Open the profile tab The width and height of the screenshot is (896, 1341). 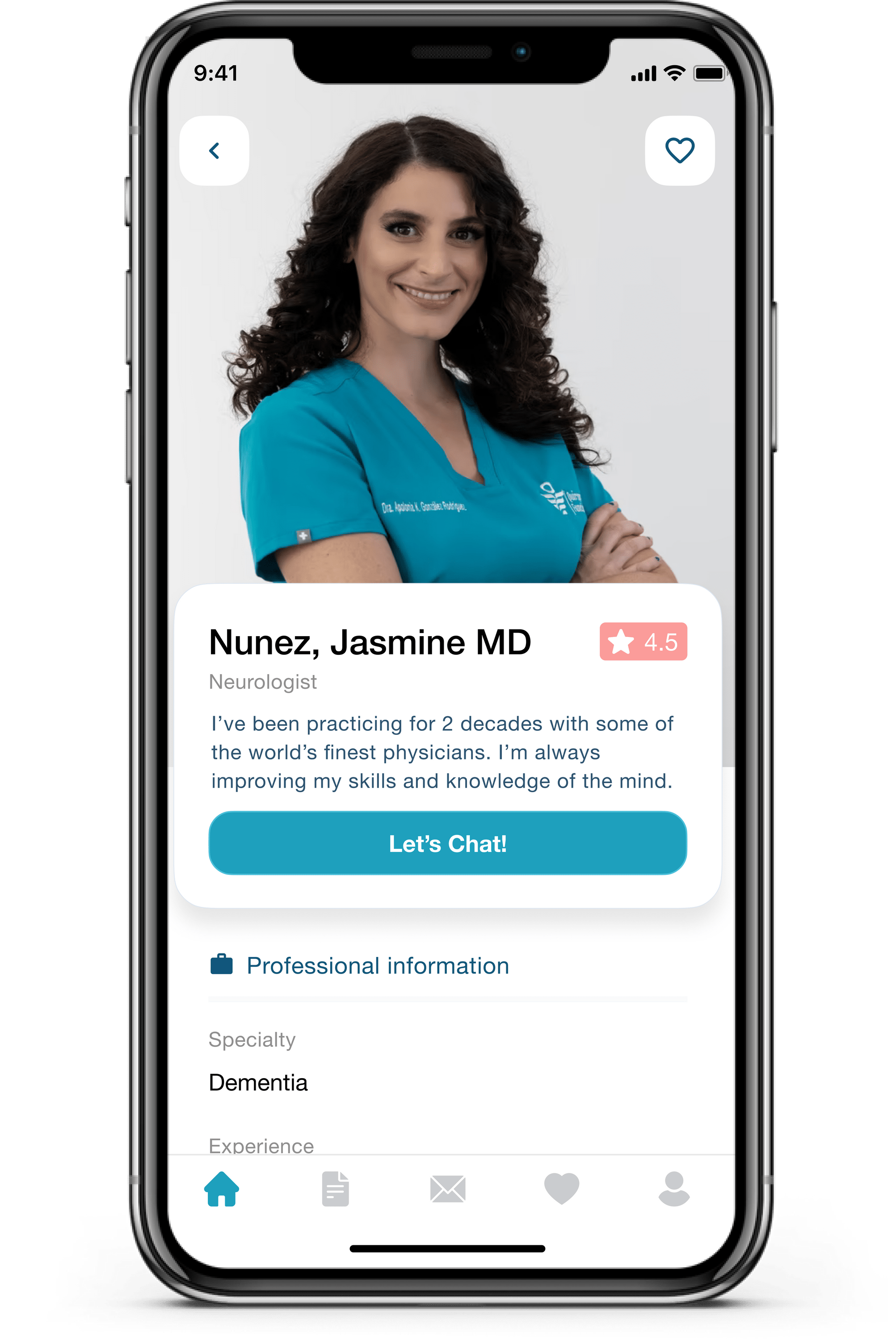point(674,1189)
